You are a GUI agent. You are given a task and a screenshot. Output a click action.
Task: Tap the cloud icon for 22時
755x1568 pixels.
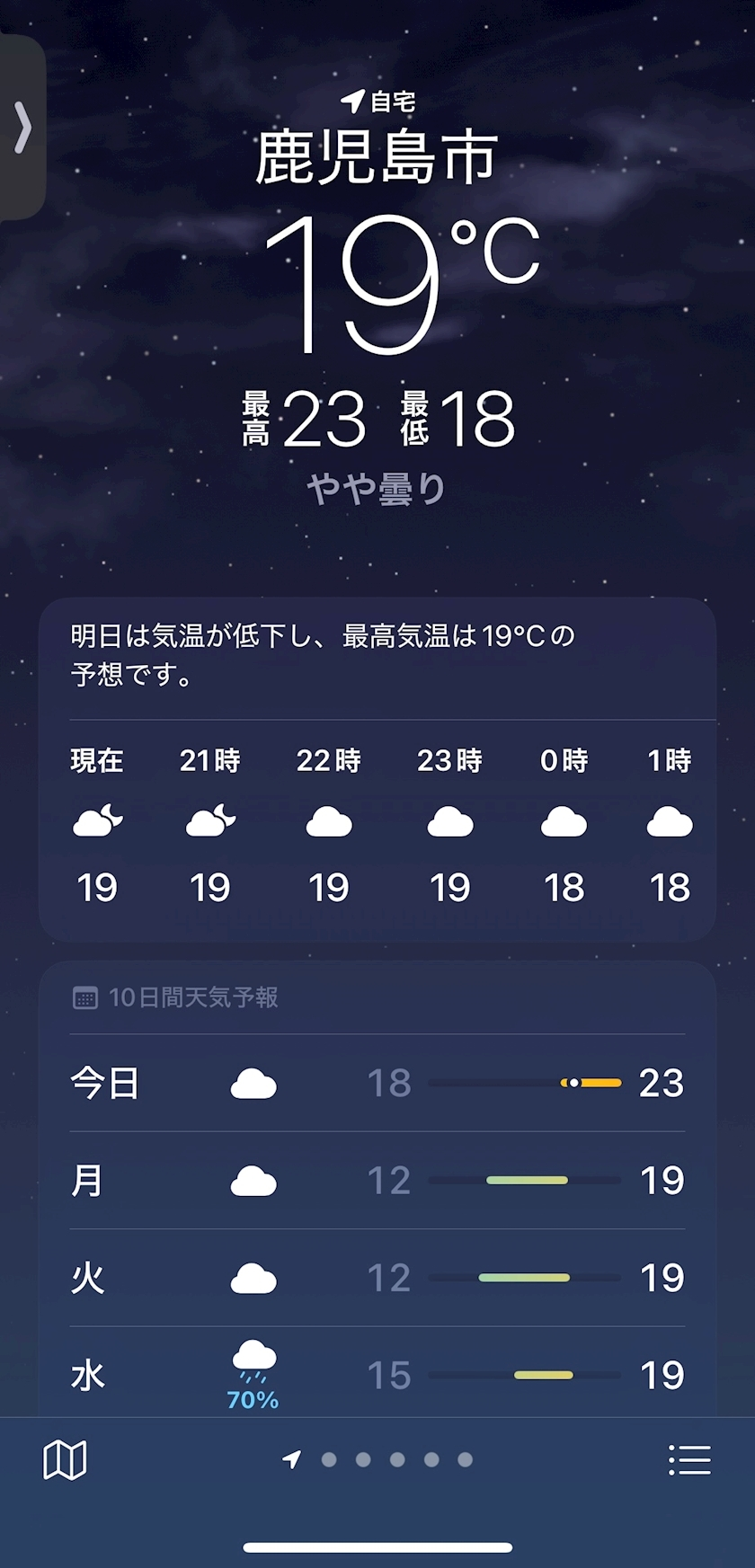tap(329, 820)
